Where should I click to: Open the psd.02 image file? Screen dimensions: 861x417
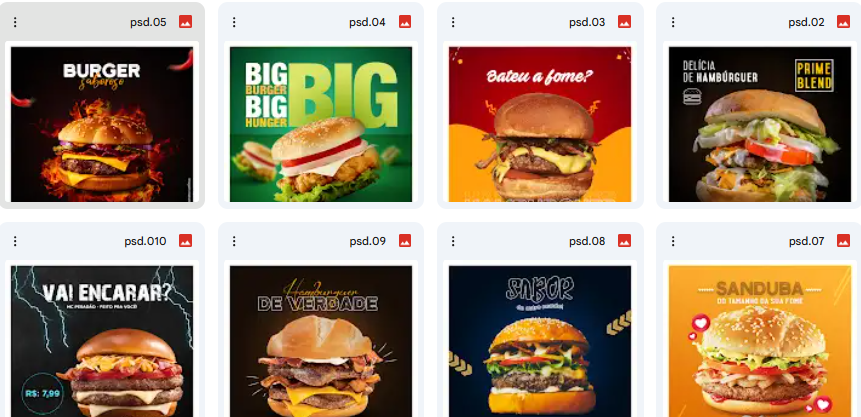[760, 122]
